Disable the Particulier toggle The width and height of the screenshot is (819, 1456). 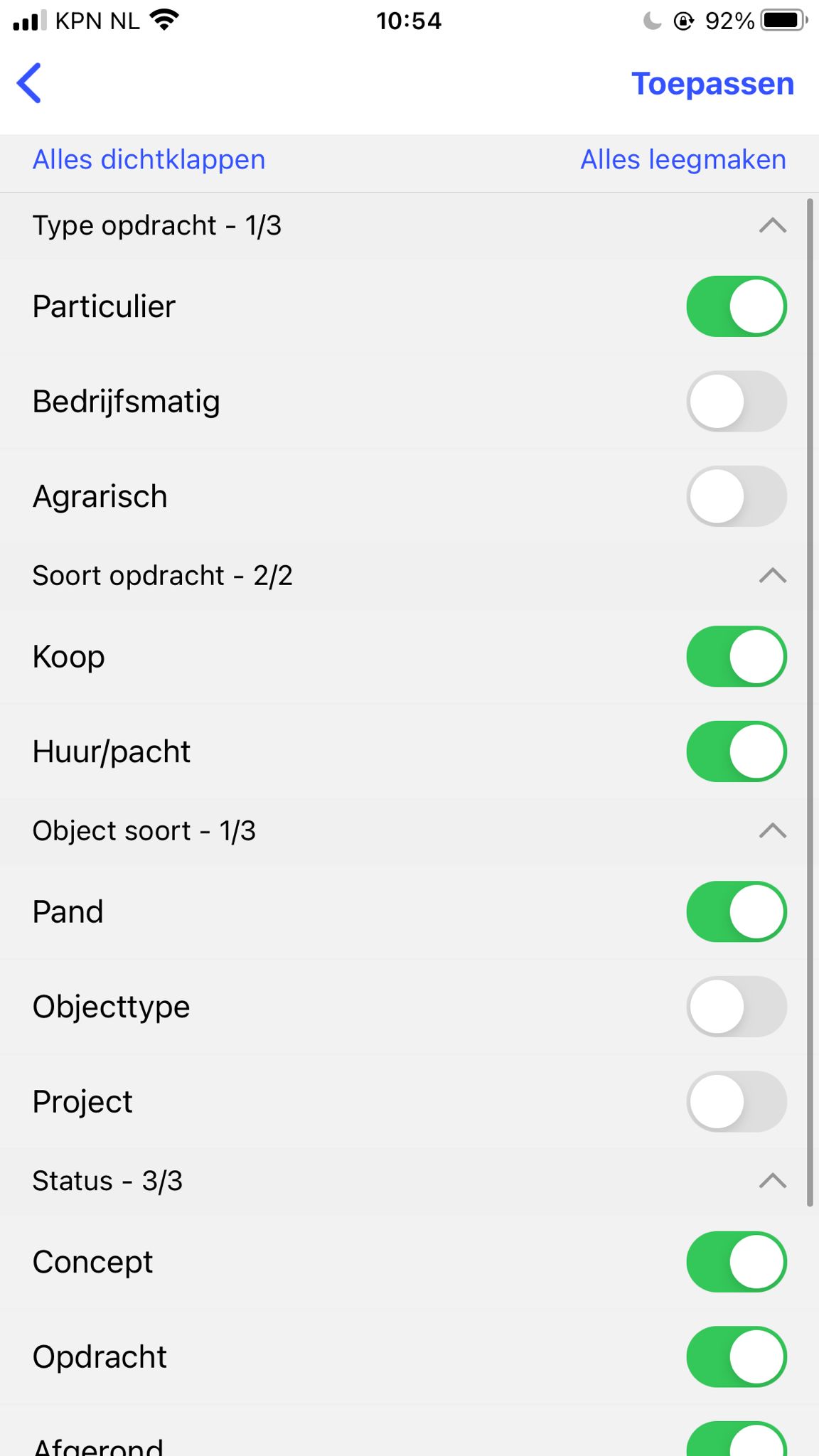pos(737,306)
